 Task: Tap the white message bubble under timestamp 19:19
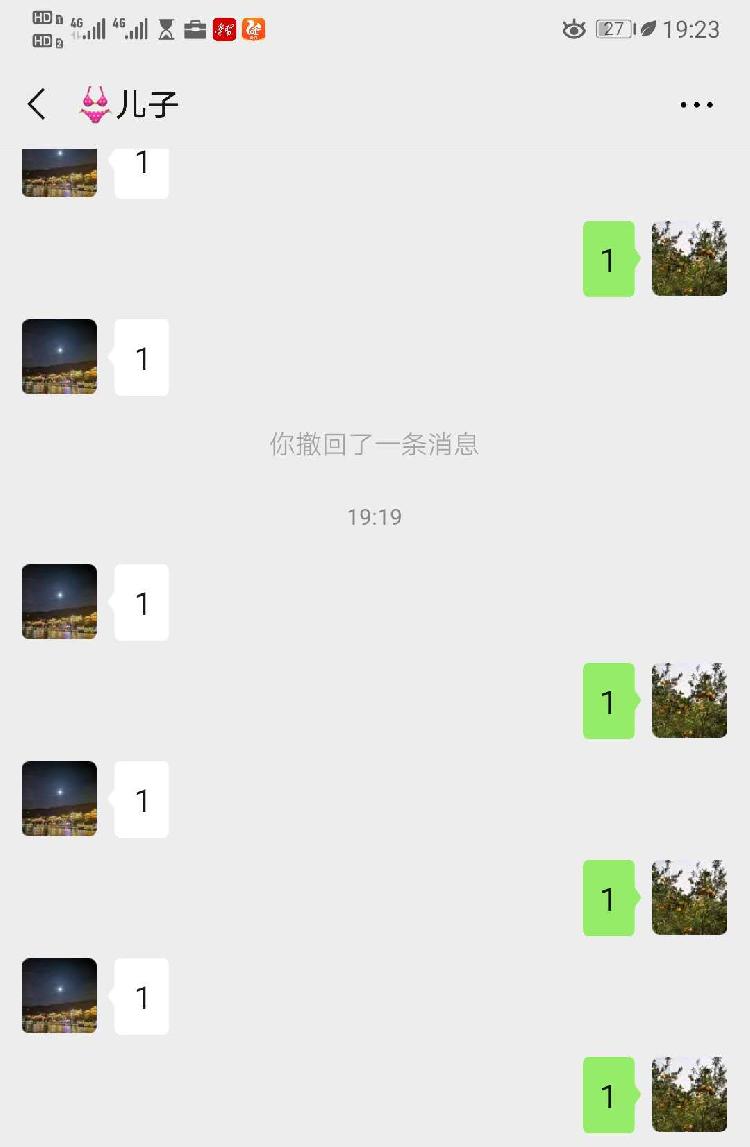tap(141, 602)
